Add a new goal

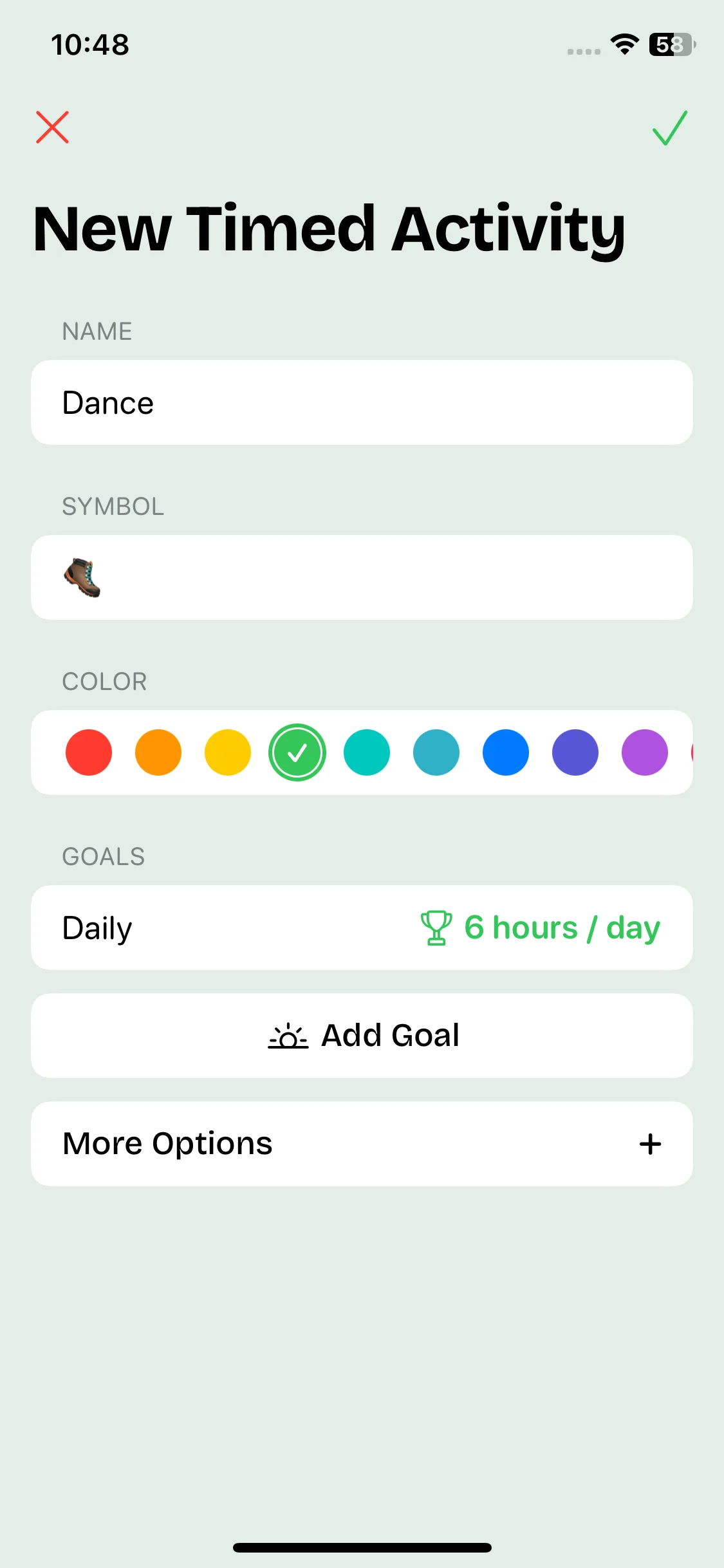point(362,1036)
